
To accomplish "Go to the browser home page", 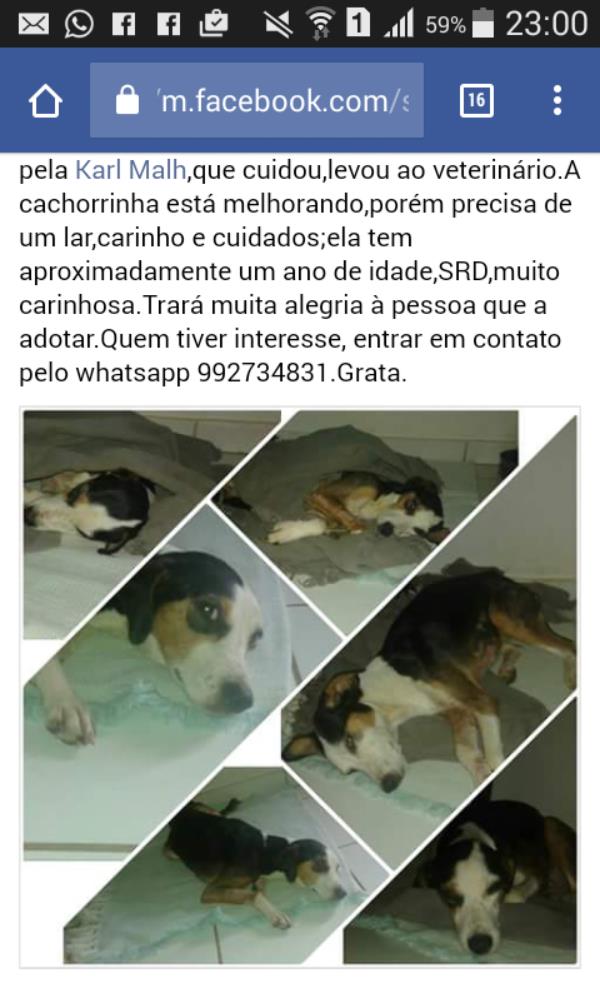I will (x=46, y=101).
